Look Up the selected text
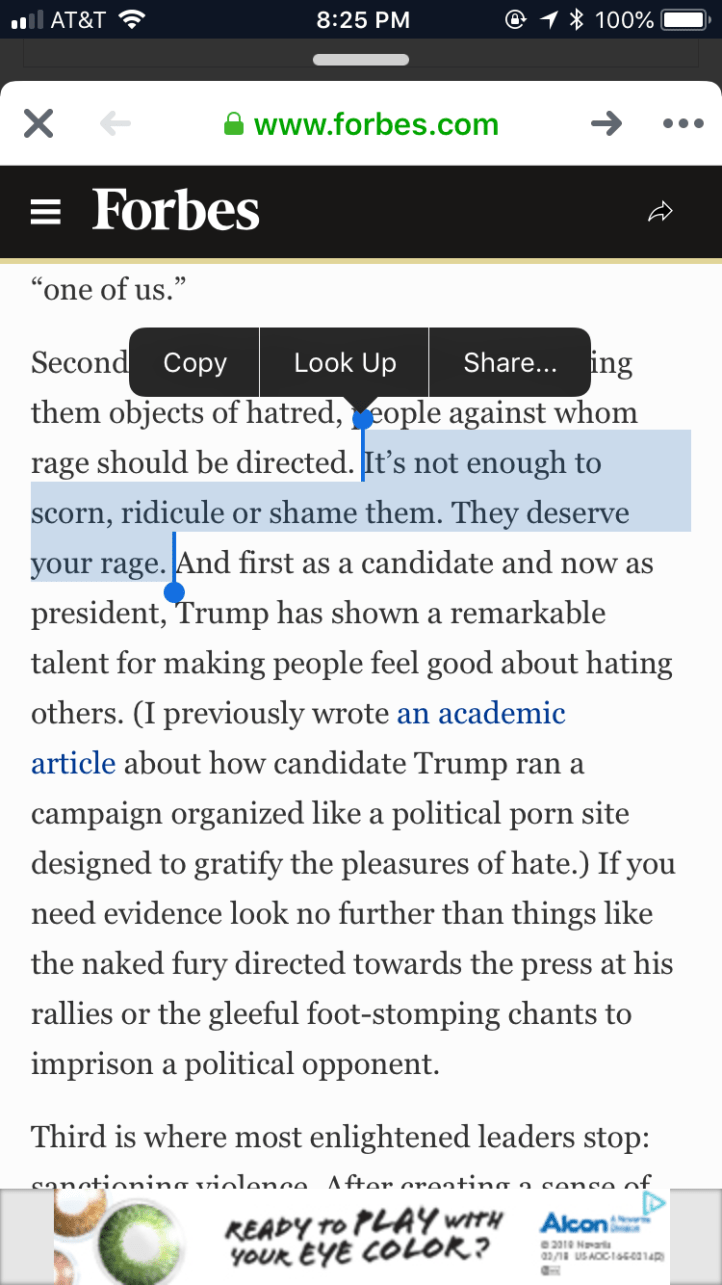The width and height of the screenshot is (722, 1285). 345,363
